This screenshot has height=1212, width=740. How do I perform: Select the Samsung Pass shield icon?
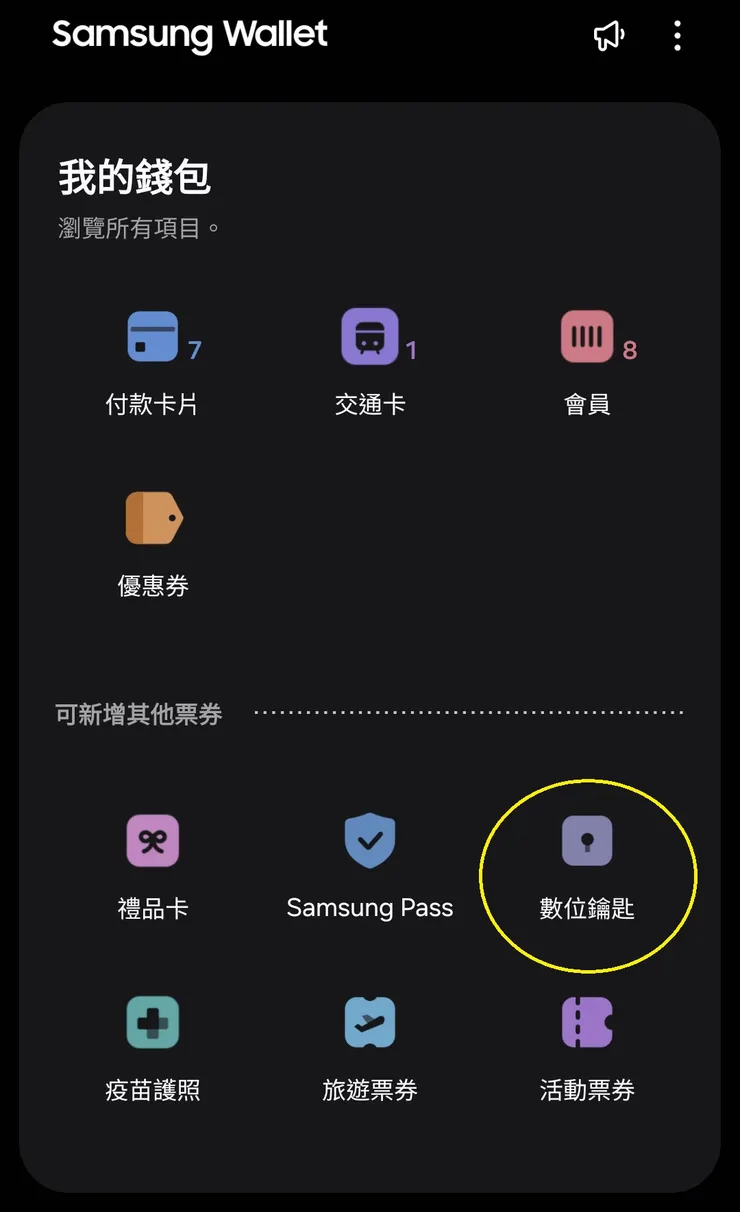coord(369,840)
